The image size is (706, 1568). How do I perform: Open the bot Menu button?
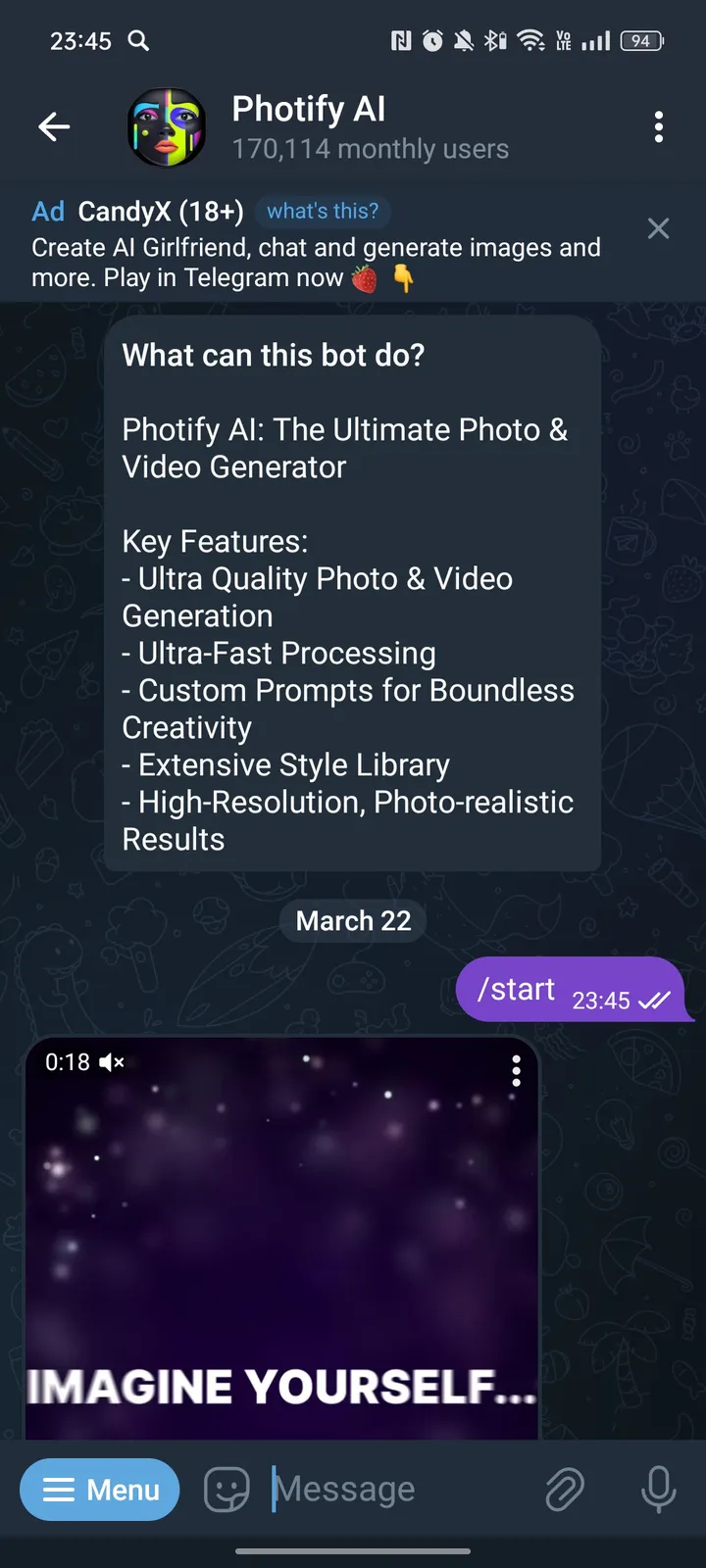[x=100, y=1490]
